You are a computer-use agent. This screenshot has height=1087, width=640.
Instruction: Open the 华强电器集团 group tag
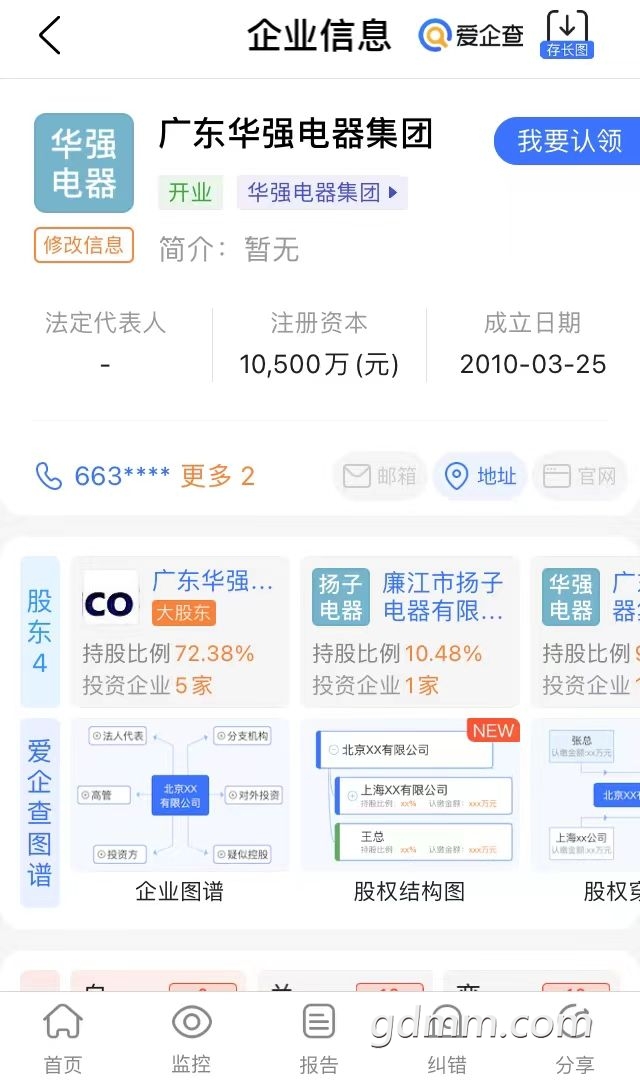[322, 193]
